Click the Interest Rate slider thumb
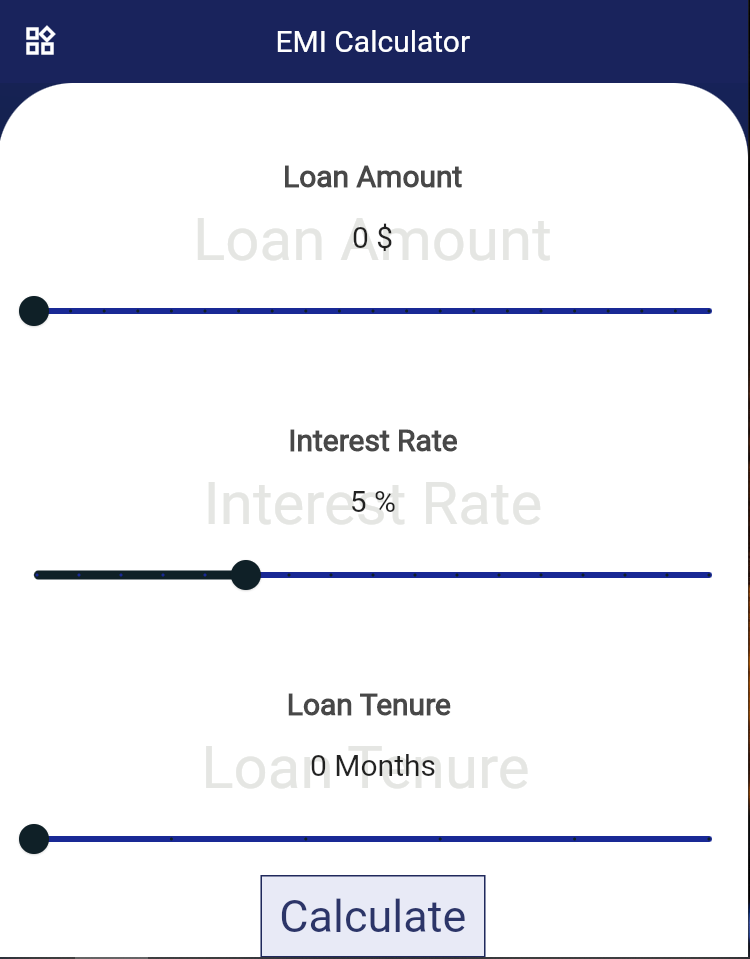This screenshot has width=750, height=959. (x=246, y=575)
